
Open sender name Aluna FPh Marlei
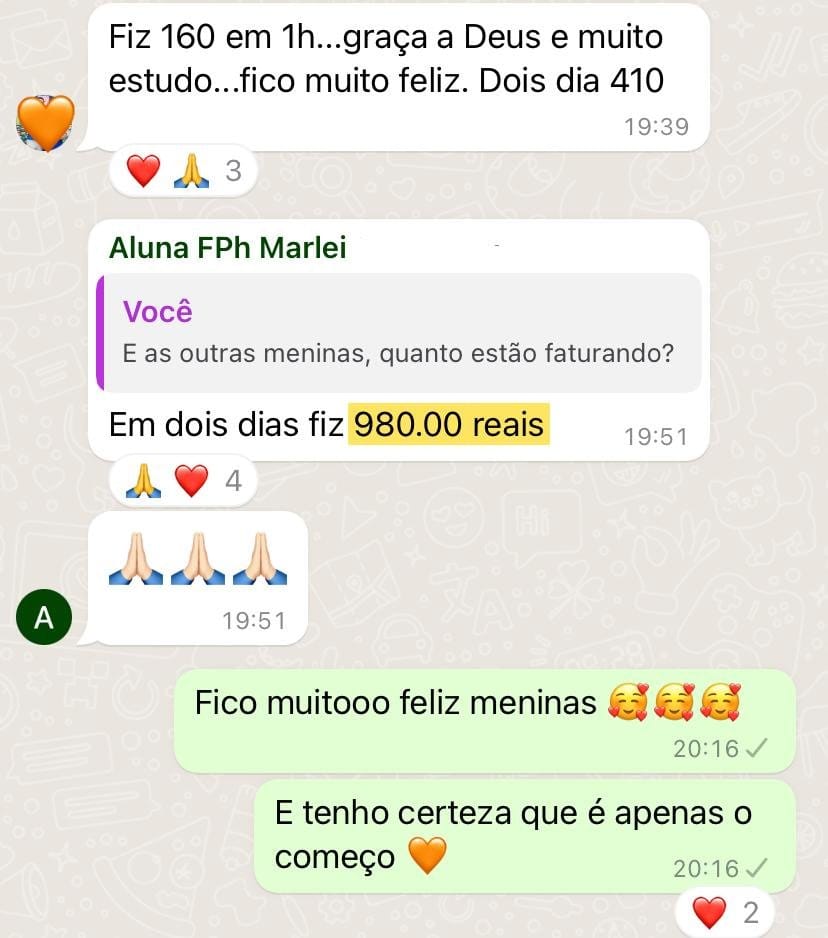click(x=228, y=248)
